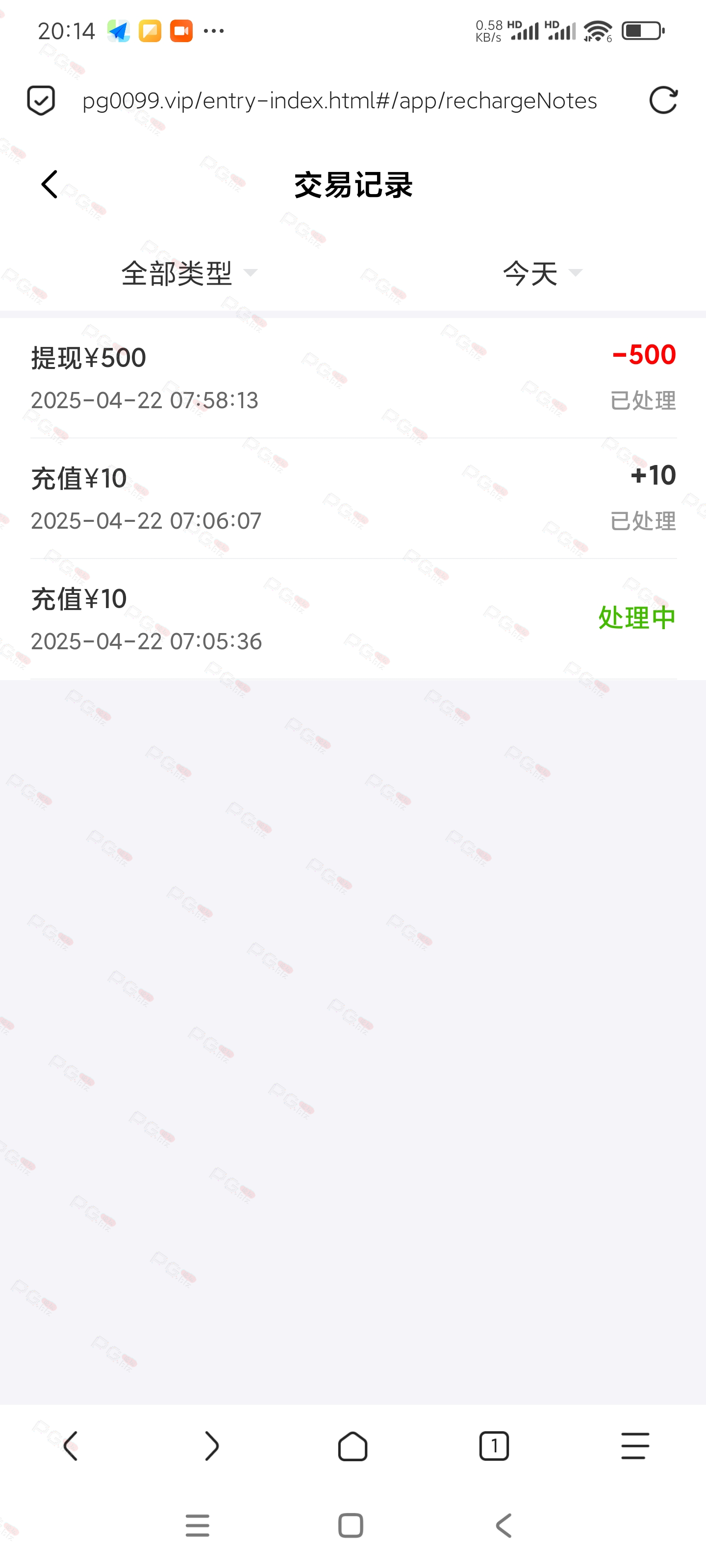Reload the page with the refresh icon
This screenshot has width=706, height=1568.
pyautogui.click(x=663, y=100)
